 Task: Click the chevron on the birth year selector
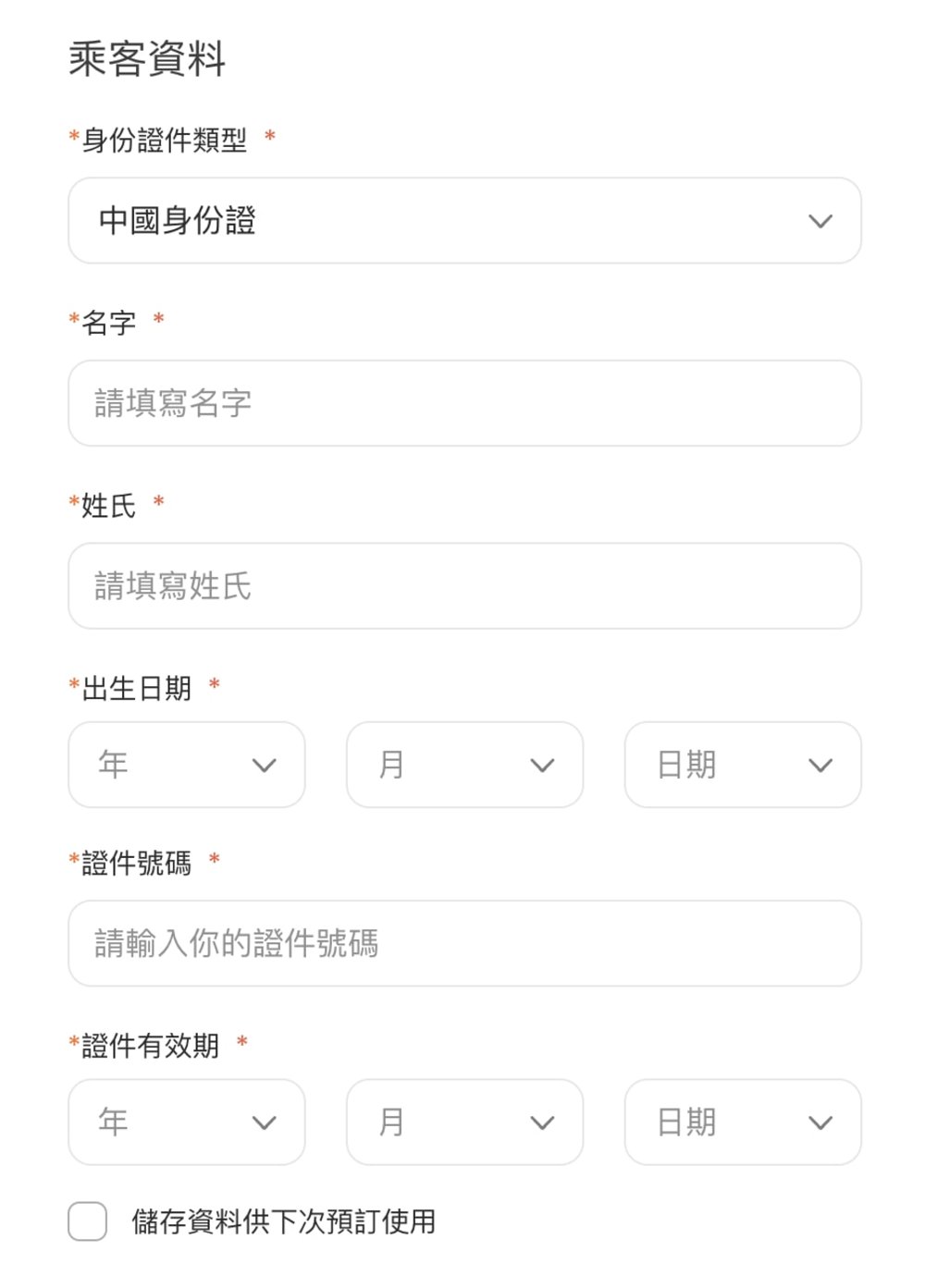[264, 765]
